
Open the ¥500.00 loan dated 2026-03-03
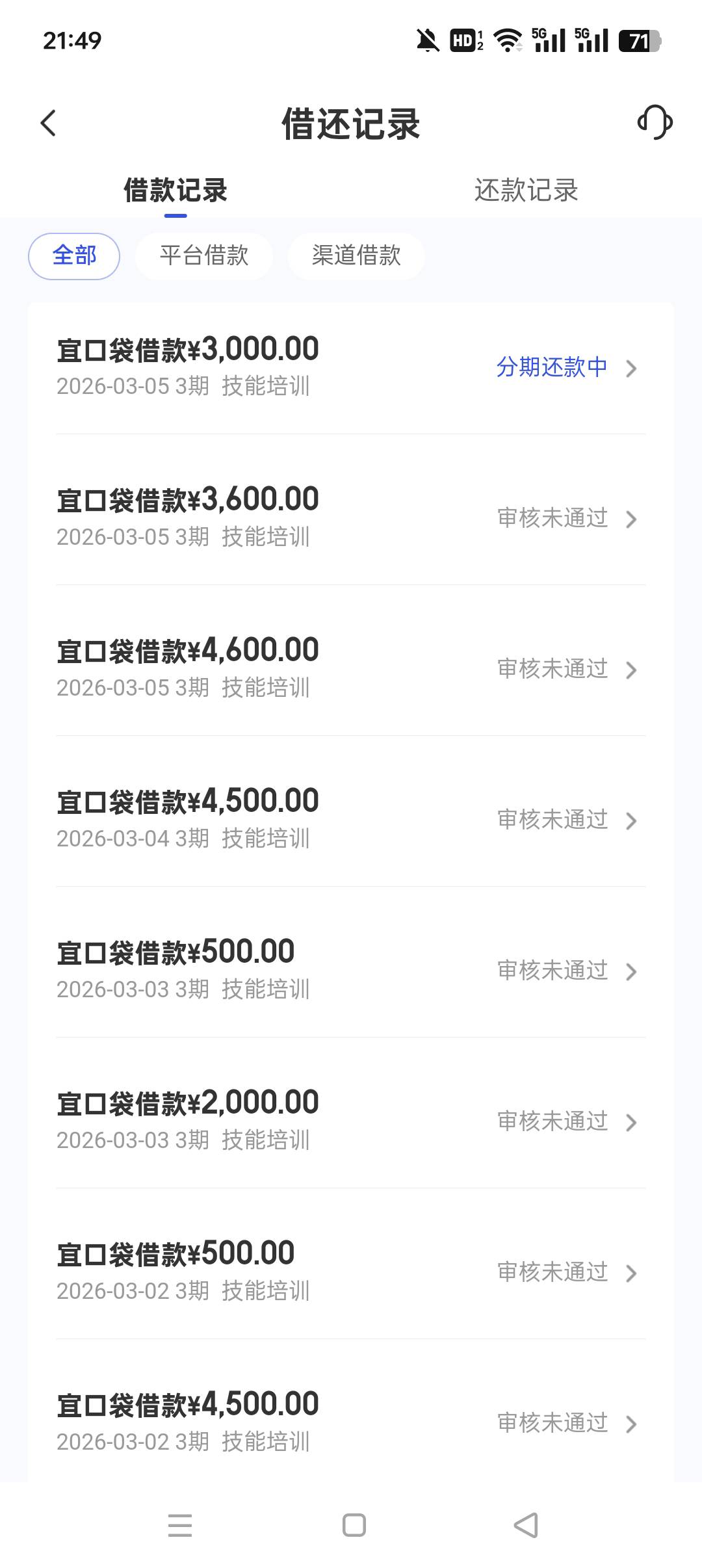coord(351,971)
